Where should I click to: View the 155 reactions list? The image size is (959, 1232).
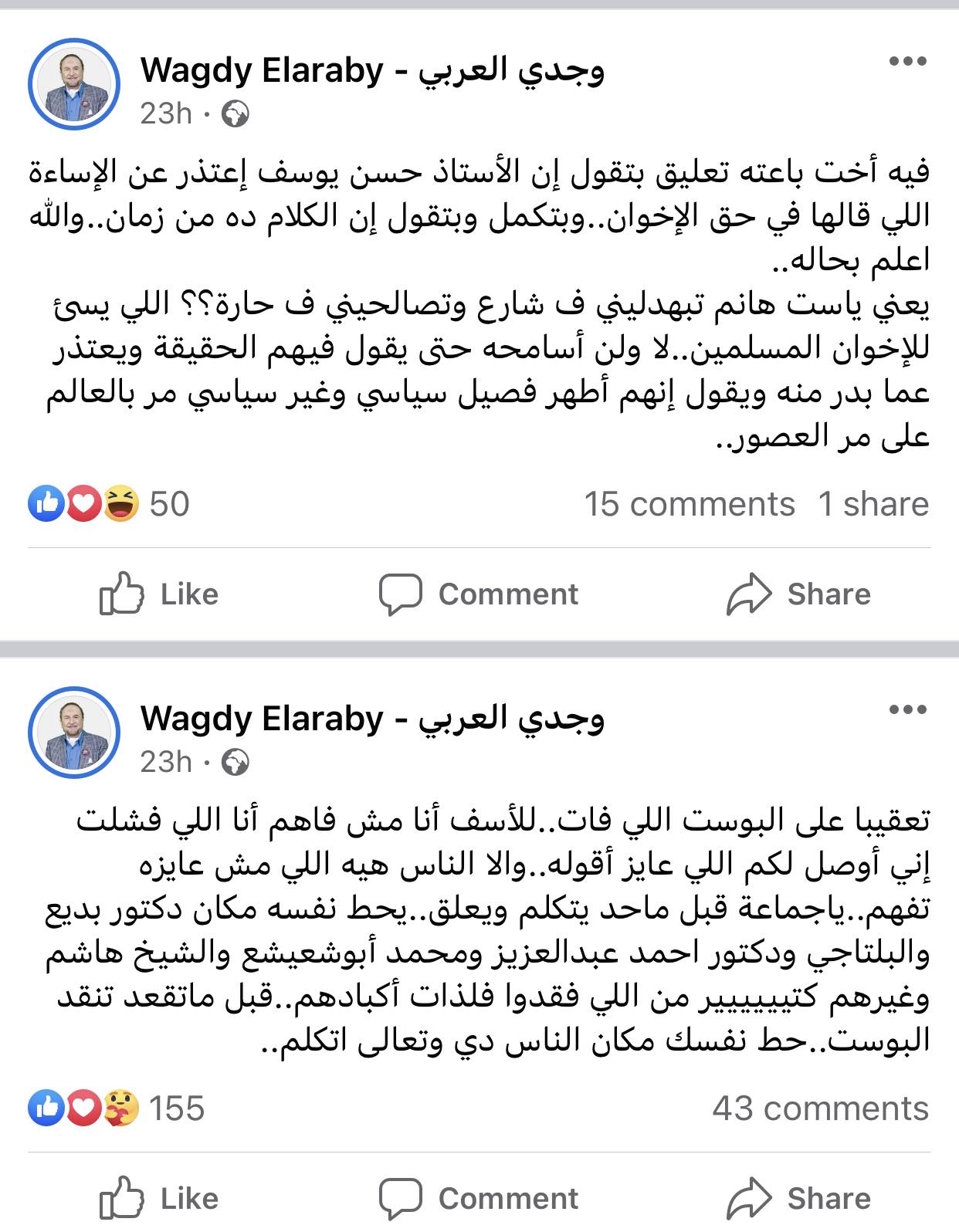tap(116, 1108)
